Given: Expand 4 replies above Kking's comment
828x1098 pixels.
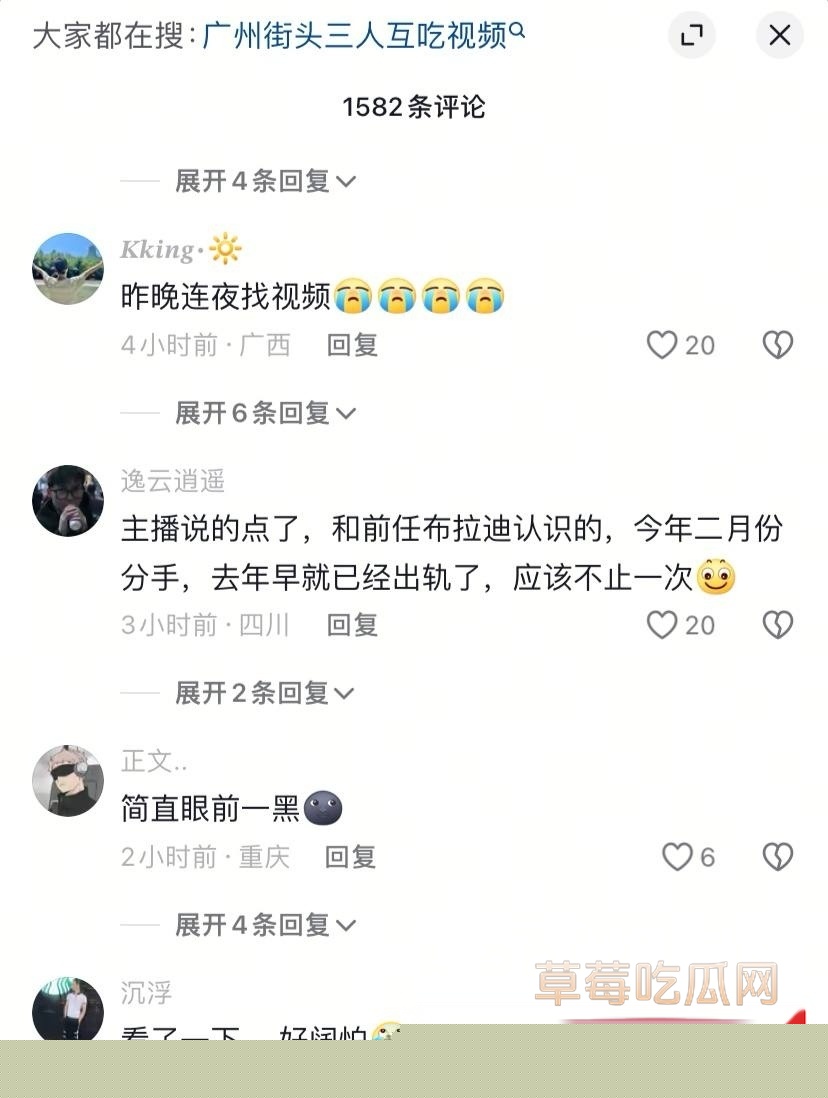Looking at the screenshot, I should 265,181.
